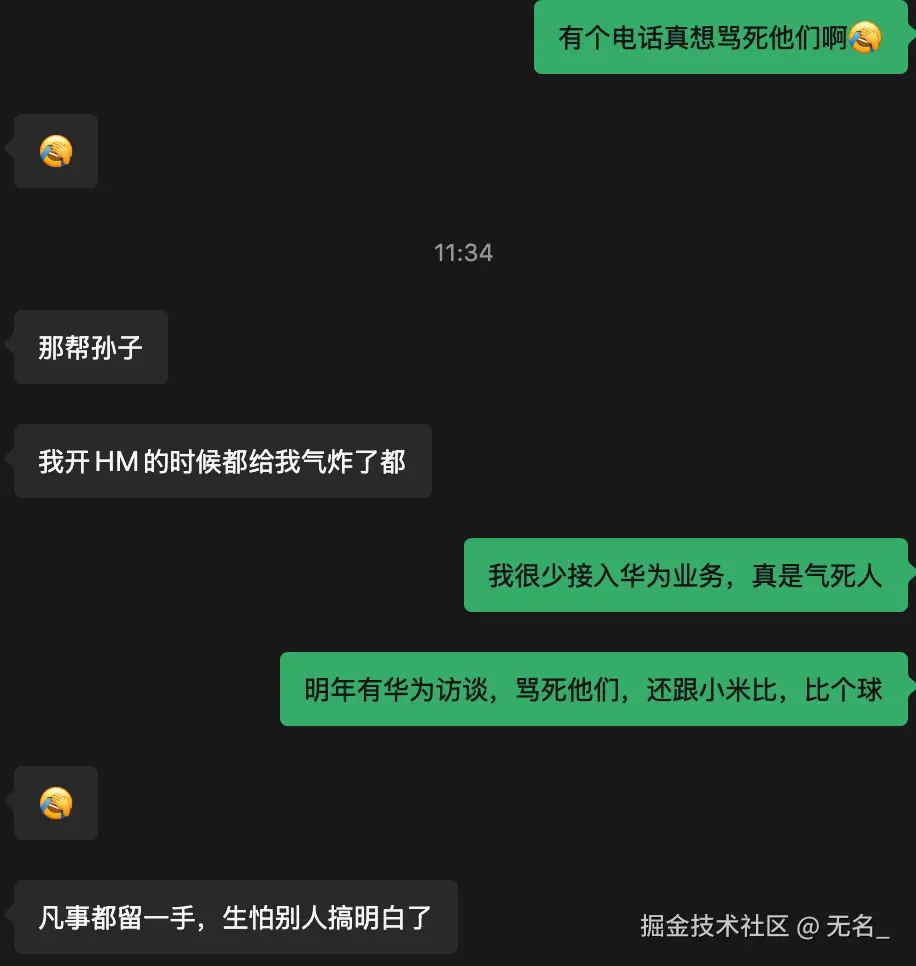The width and height of the screenshot is (916, 966).
Task: Select the bottom-left gray message bubble
Action: point(235,917)
